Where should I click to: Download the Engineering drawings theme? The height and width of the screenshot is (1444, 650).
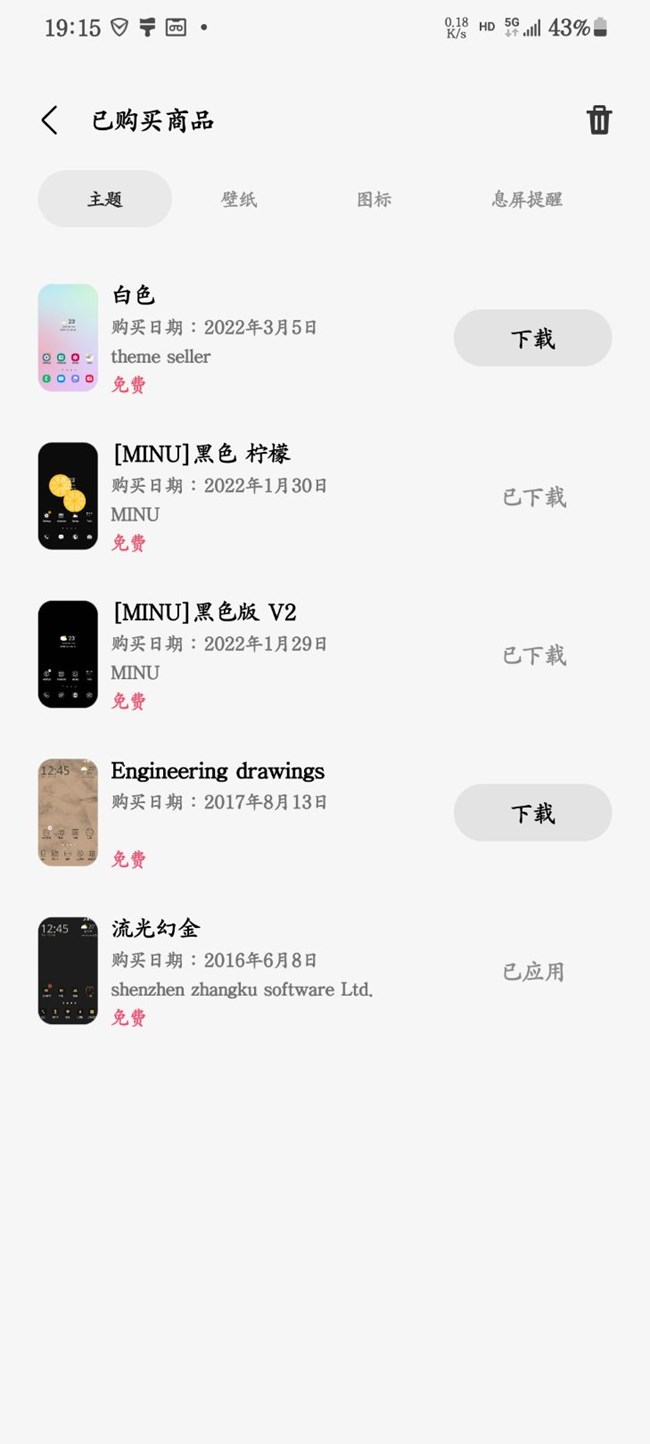point(532,813)
